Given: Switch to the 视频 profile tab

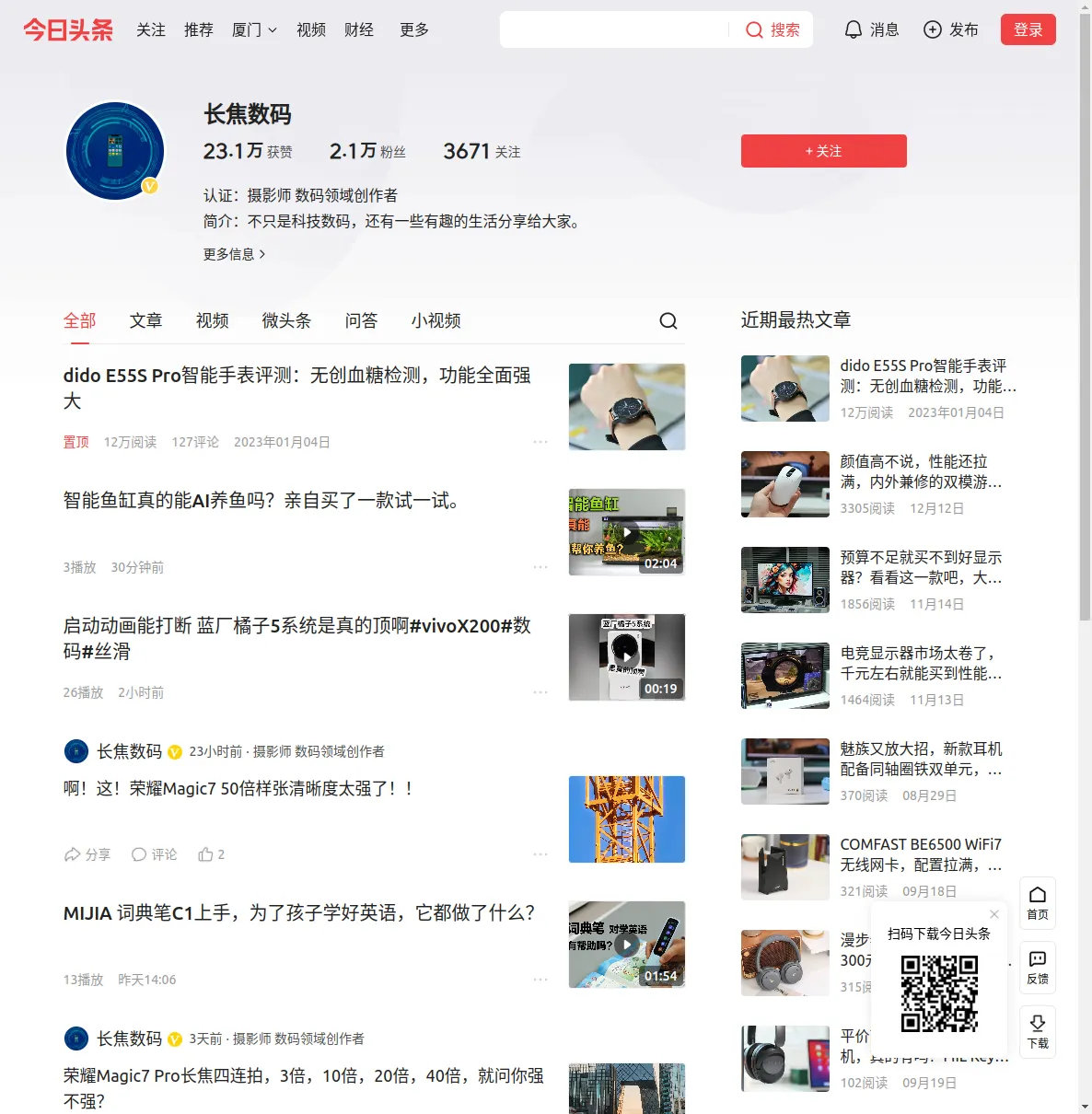Looking at the screenshot, I should pos(212,320).
